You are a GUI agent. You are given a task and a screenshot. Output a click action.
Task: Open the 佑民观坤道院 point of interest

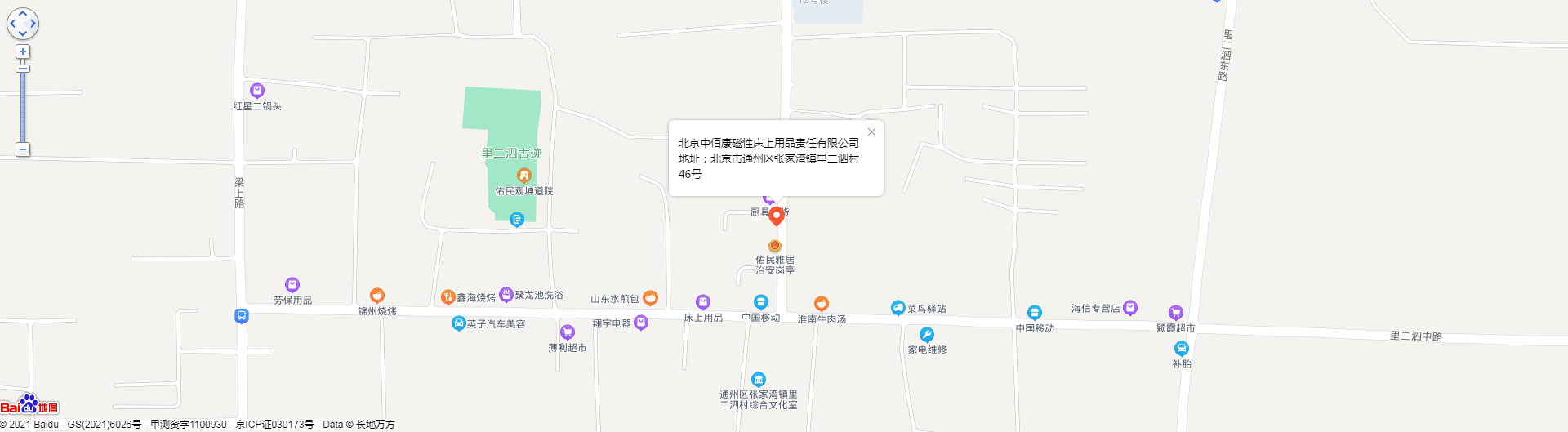[x=524, y=176]
